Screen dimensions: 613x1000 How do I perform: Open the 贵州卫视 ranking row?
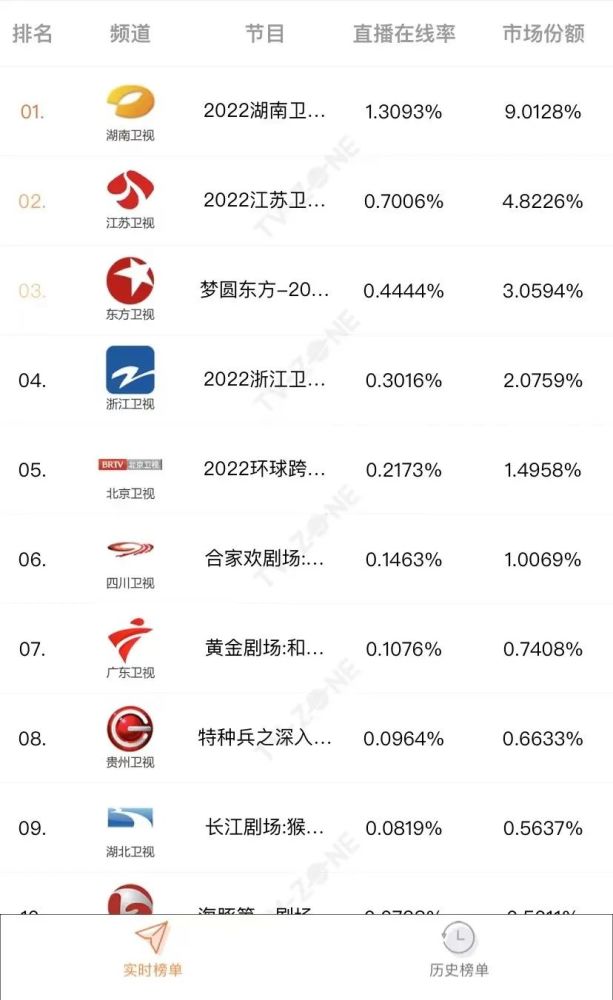point(306,739)
